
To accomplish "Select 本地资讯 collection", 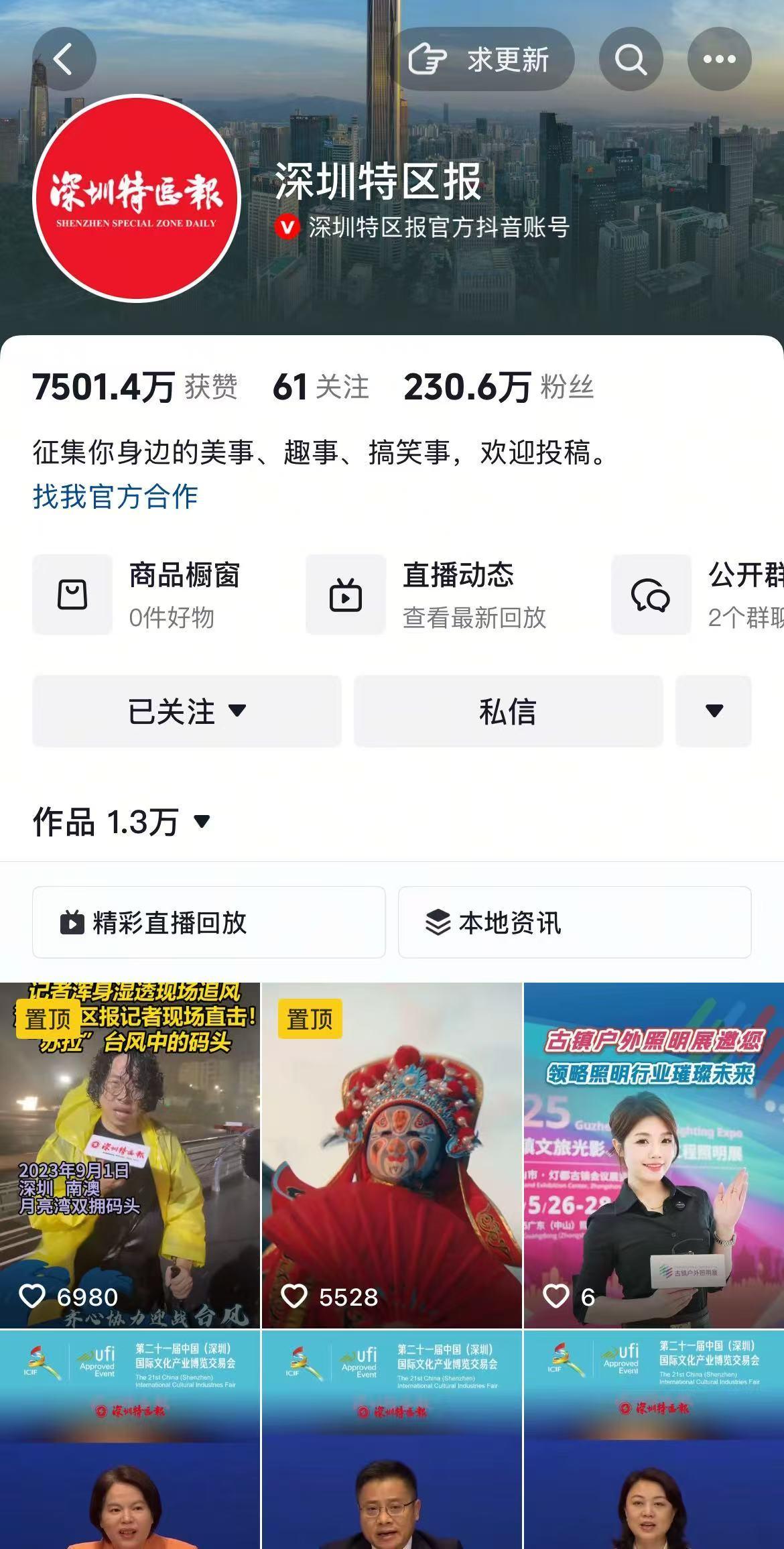I will pyautogui.click(x=574, y=922).
